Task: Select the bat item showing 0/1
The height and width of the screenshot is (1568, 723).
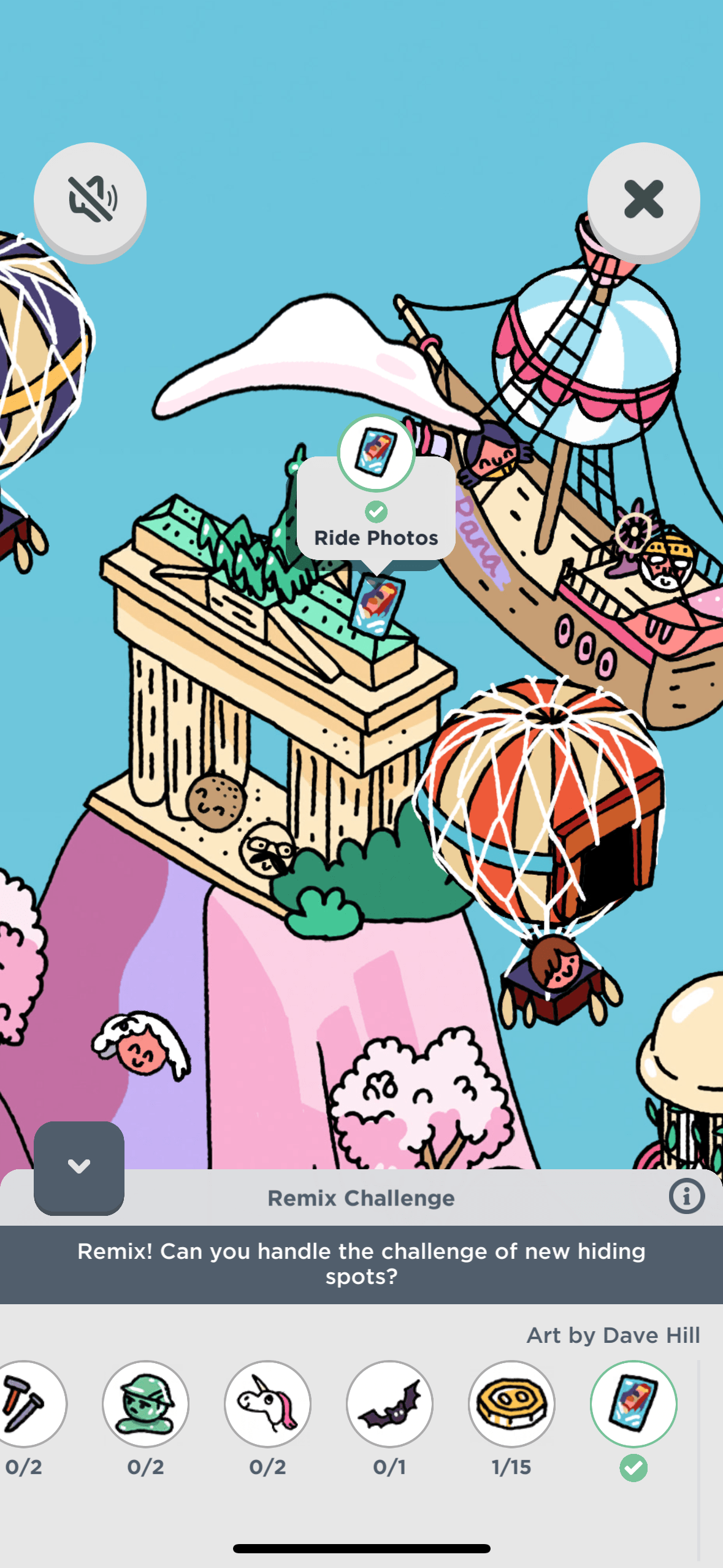Action: (389, 1404)
